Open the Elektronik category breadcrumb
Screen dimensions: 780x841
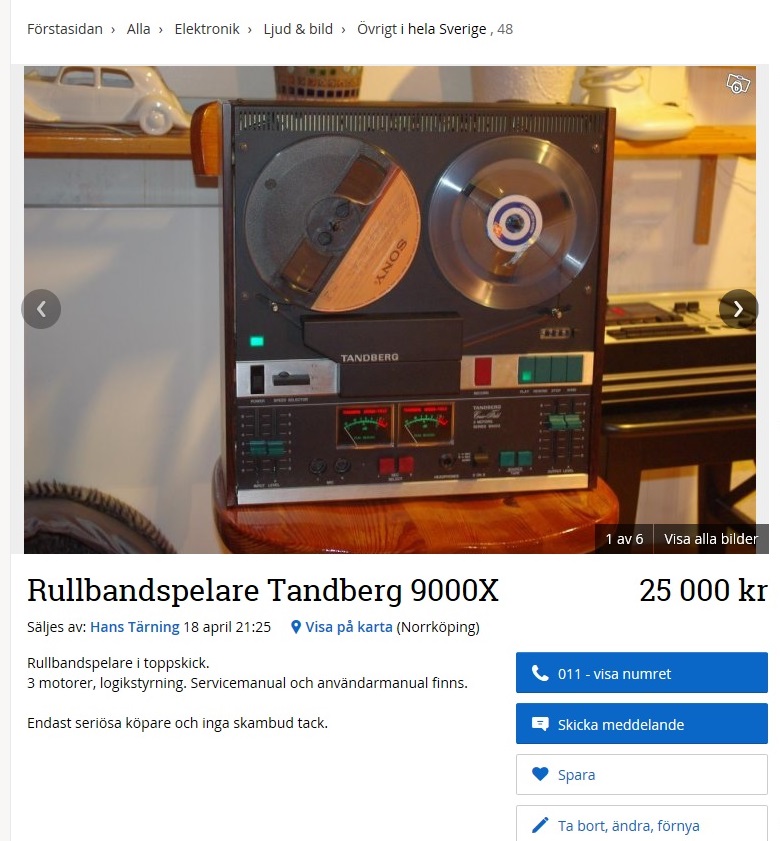pos(207,29)
